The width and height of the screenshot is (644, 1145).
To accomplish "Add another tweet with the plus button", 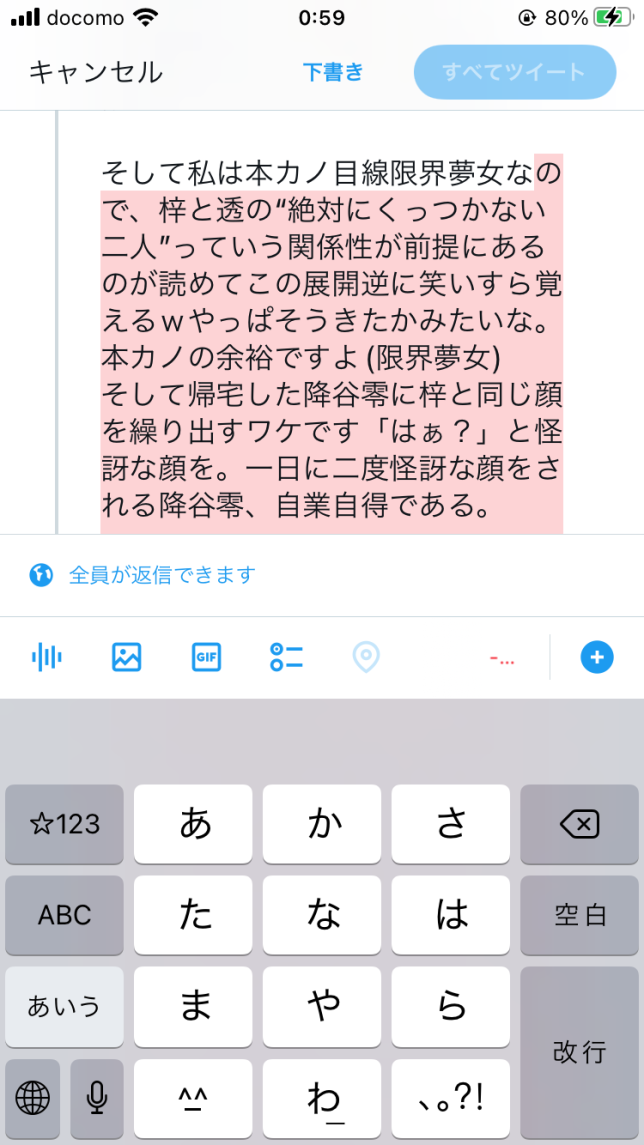I will coord(597,657).
